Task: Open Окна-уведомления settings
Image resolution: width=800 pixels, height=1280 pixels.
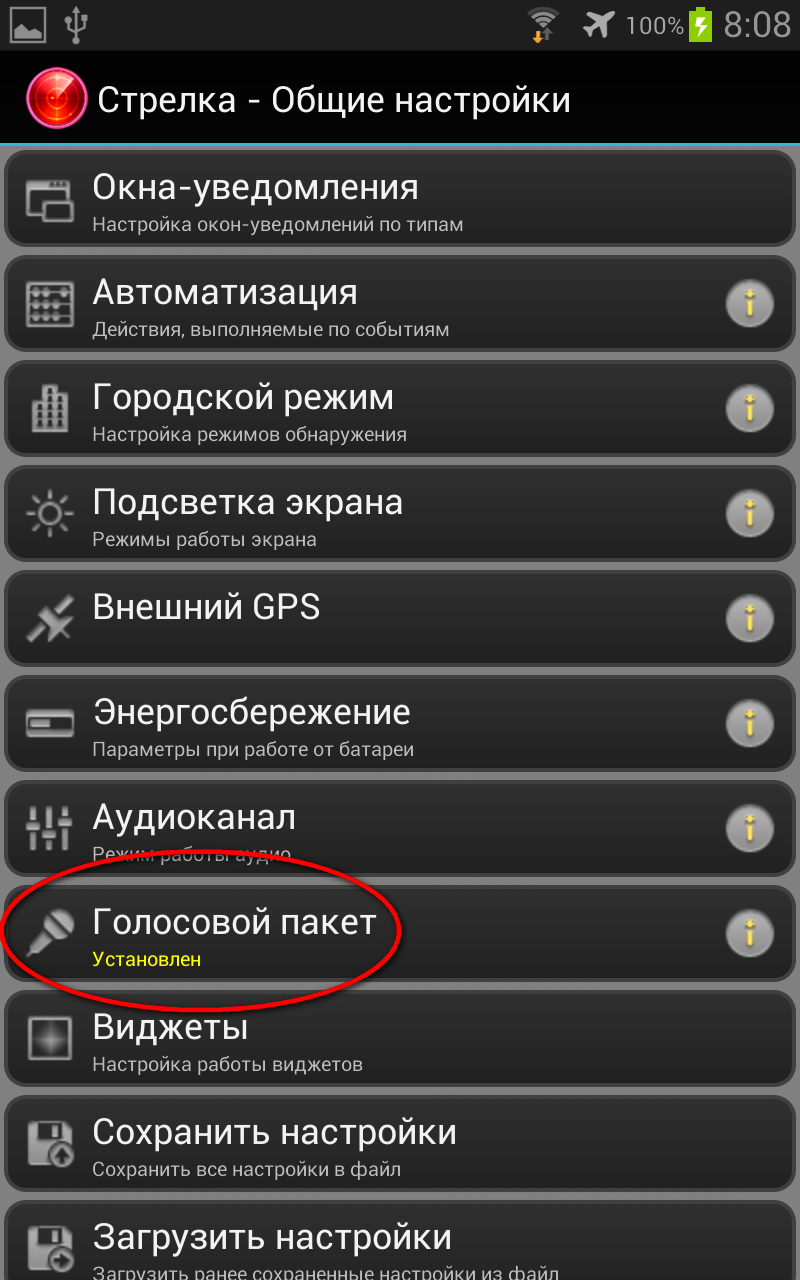Action: click(400, 199)
